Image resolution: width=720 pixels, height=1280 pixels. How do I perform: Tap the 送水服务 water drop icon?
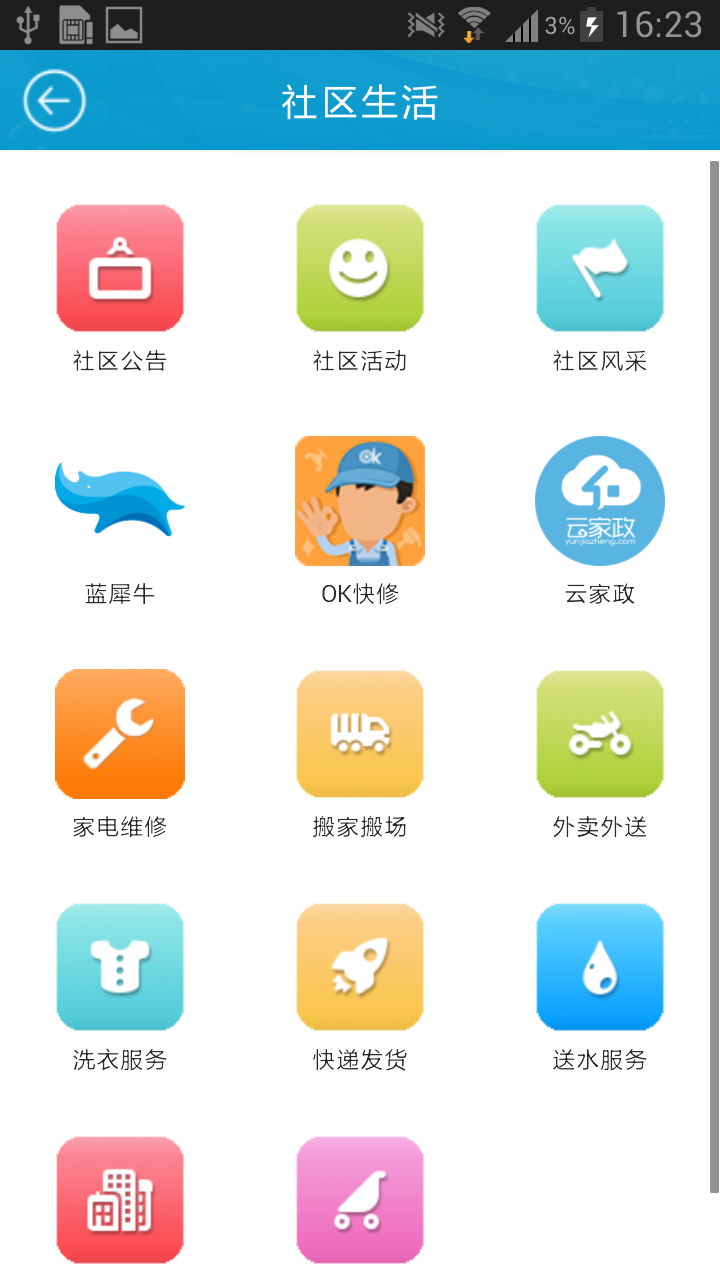[x=600, y=966]
